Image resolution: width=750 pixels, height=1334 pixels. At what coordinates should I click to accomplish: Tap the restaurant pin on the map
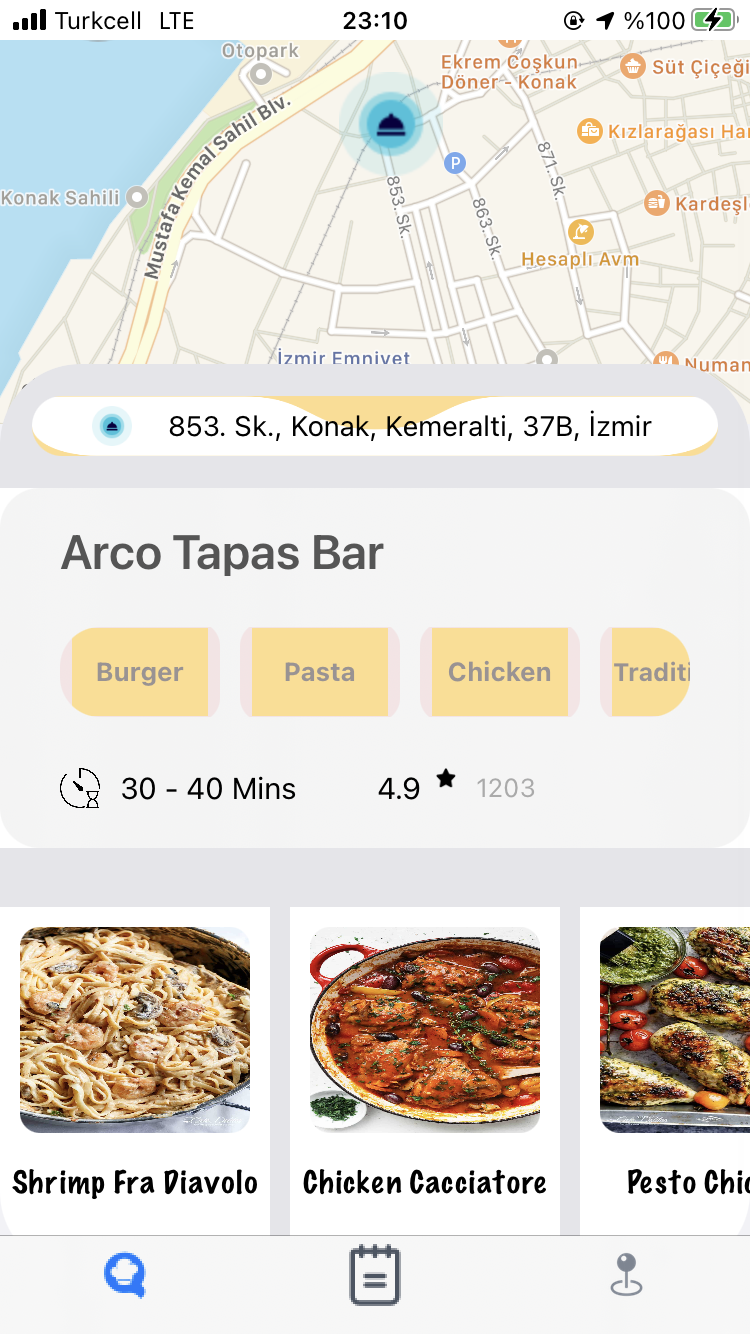pos(389,124)
